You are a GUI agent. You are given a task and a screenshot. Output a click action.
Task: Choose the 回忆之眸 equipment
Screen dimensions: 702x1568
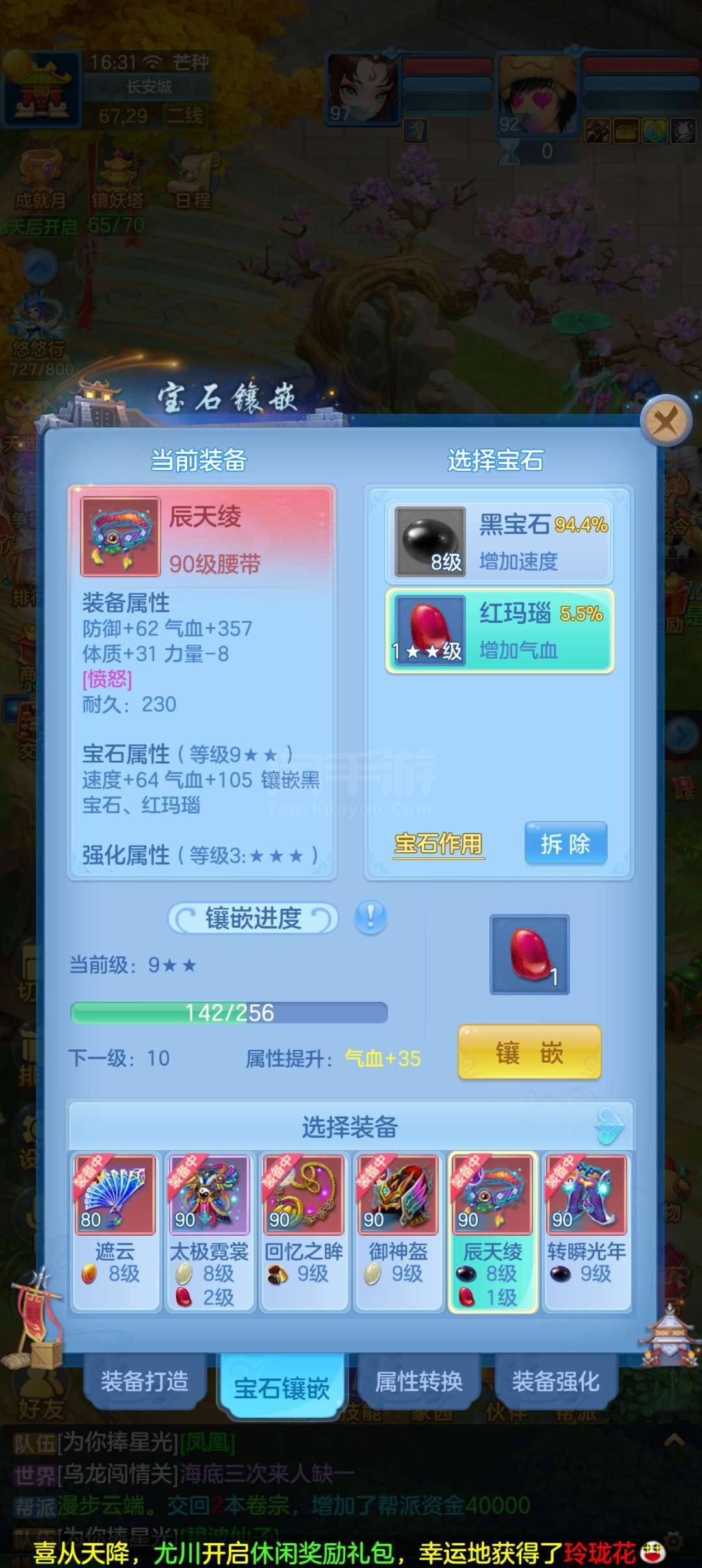click(304, 1231)
